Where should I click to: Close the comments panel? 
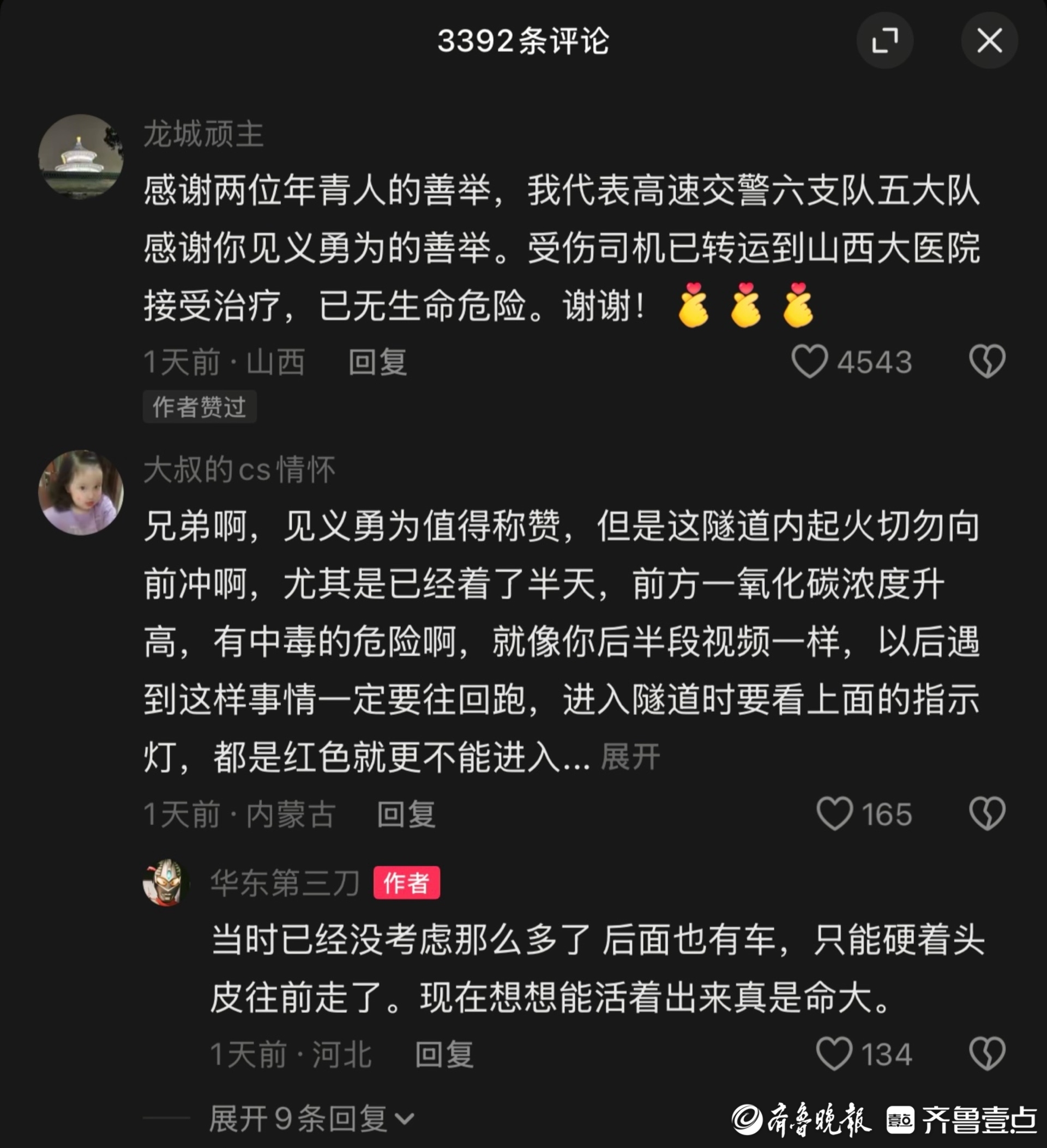click(989, 41)
